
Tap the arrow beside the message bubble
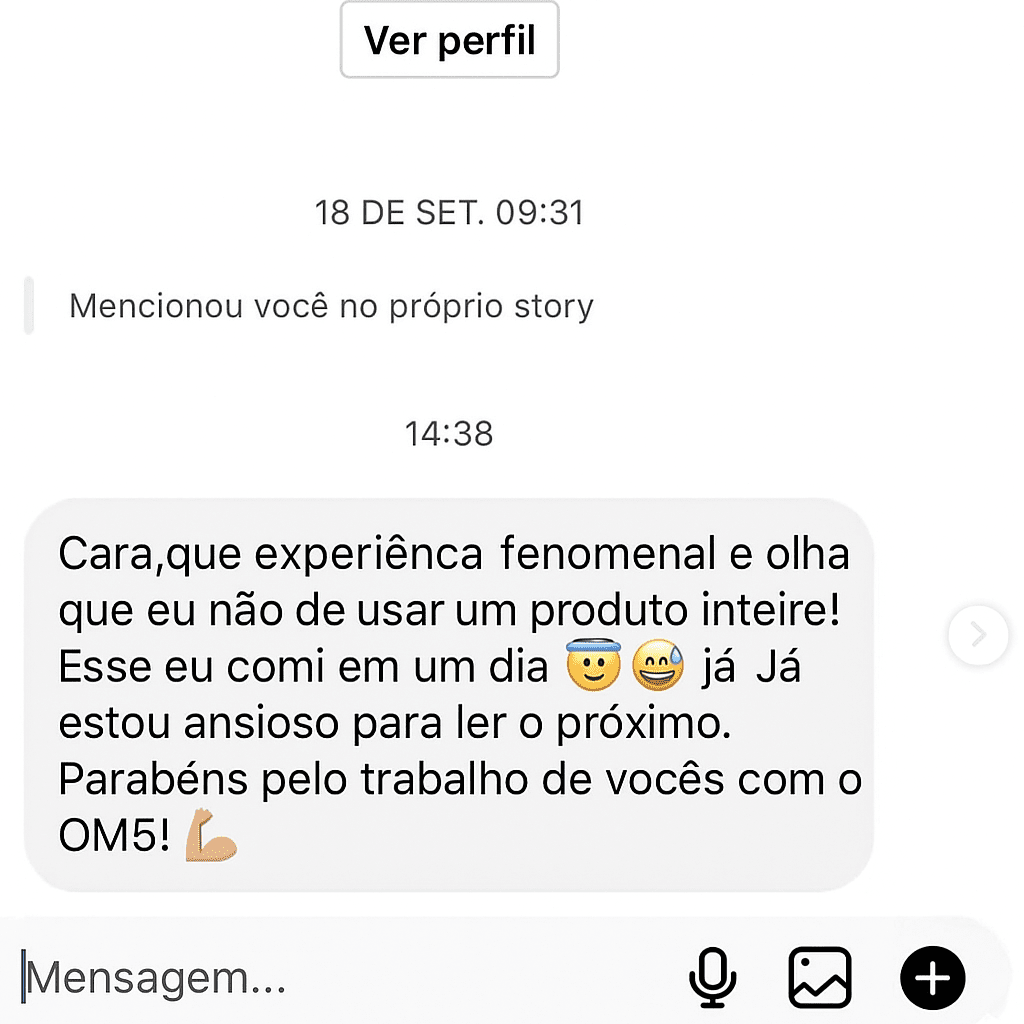(x=978, y=634)
